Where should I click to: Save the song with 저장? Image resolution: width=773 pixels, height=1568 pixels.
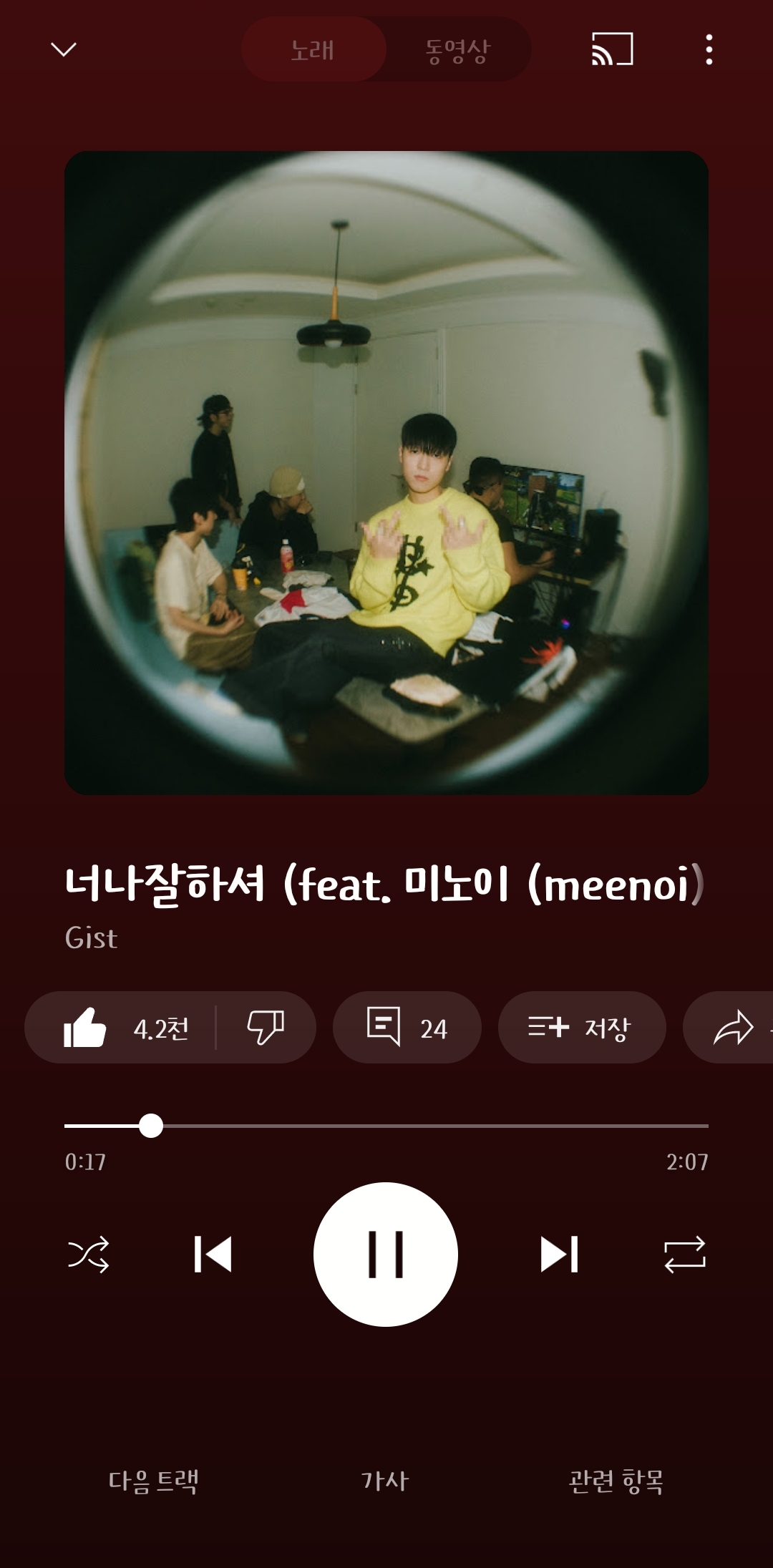581,1028
